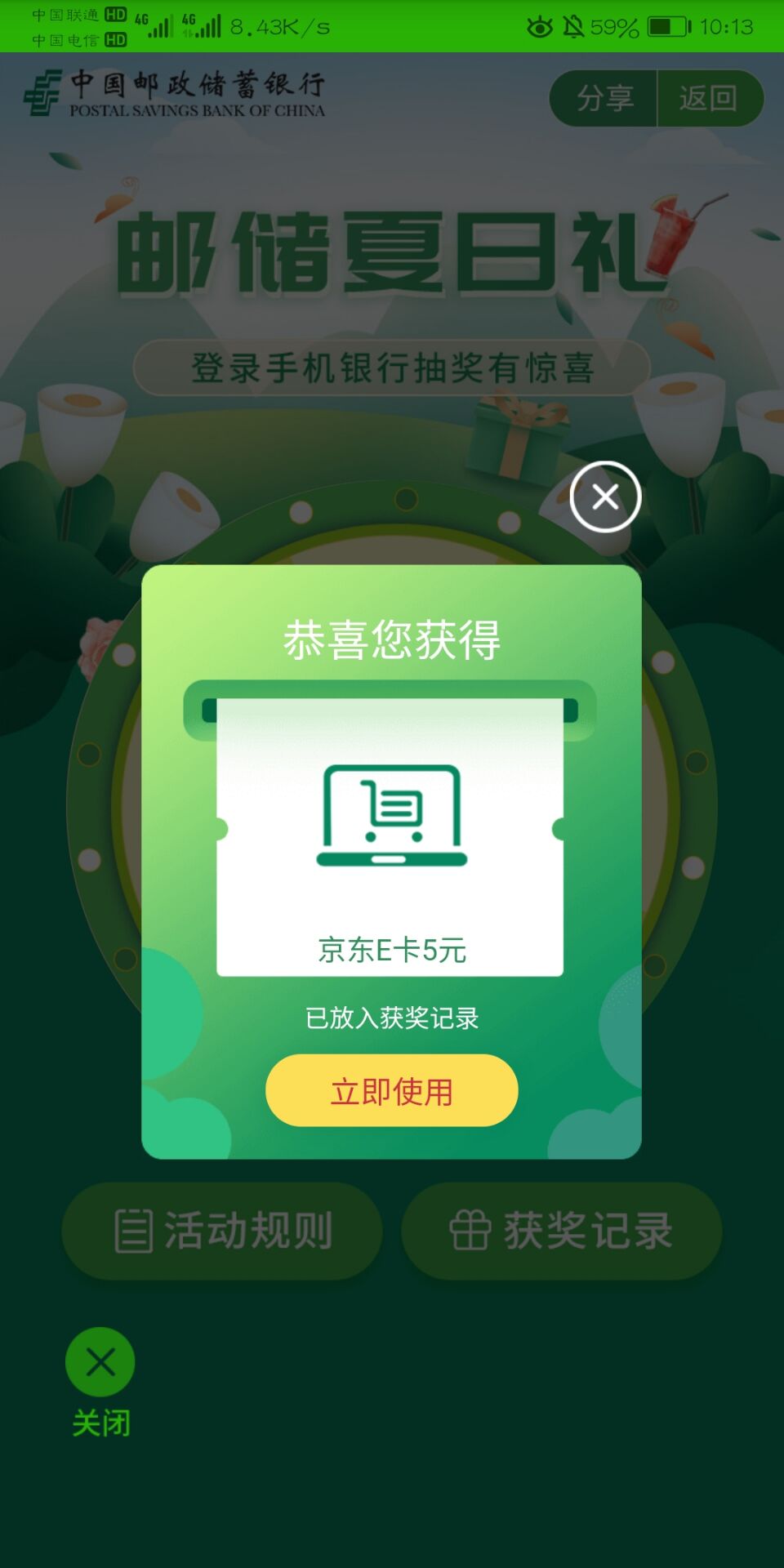Screen dimensions: 784x1568
Task: Tap 返回 to go back
Action: [x=709, y=99]
